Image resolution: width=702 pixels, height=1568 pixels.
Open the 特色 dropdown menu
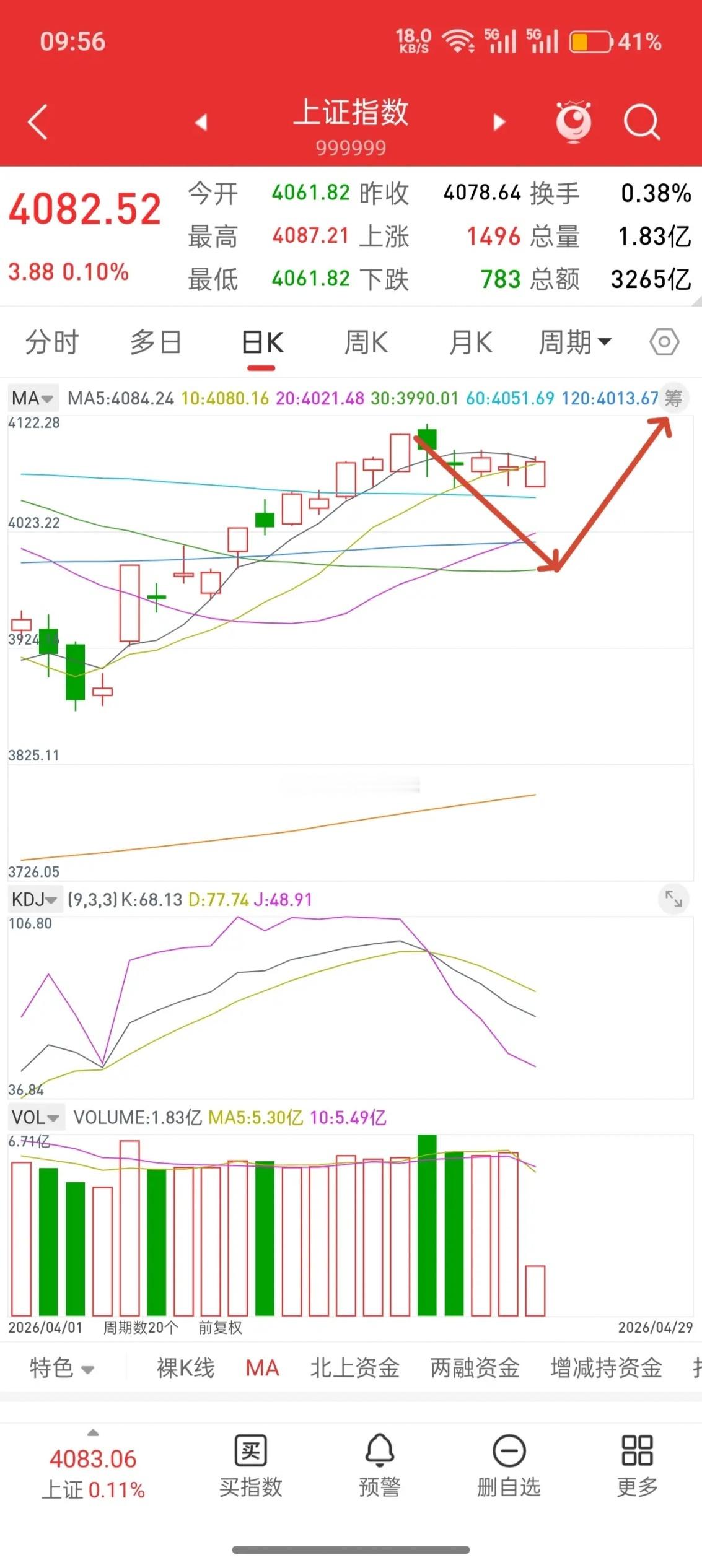62,1368
